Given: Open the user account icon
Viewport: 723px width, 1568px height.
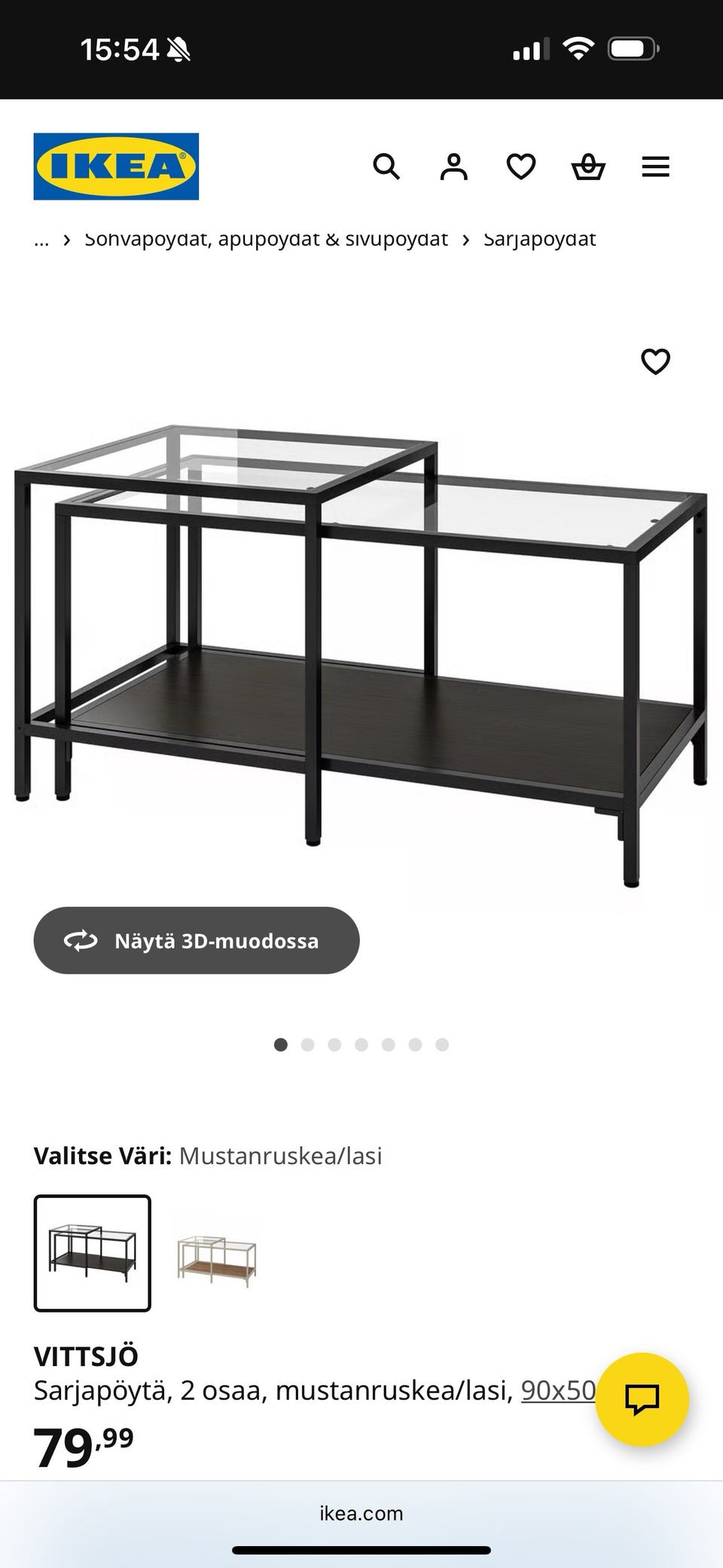Looking at the screenshot, I should tap(453, 167).
